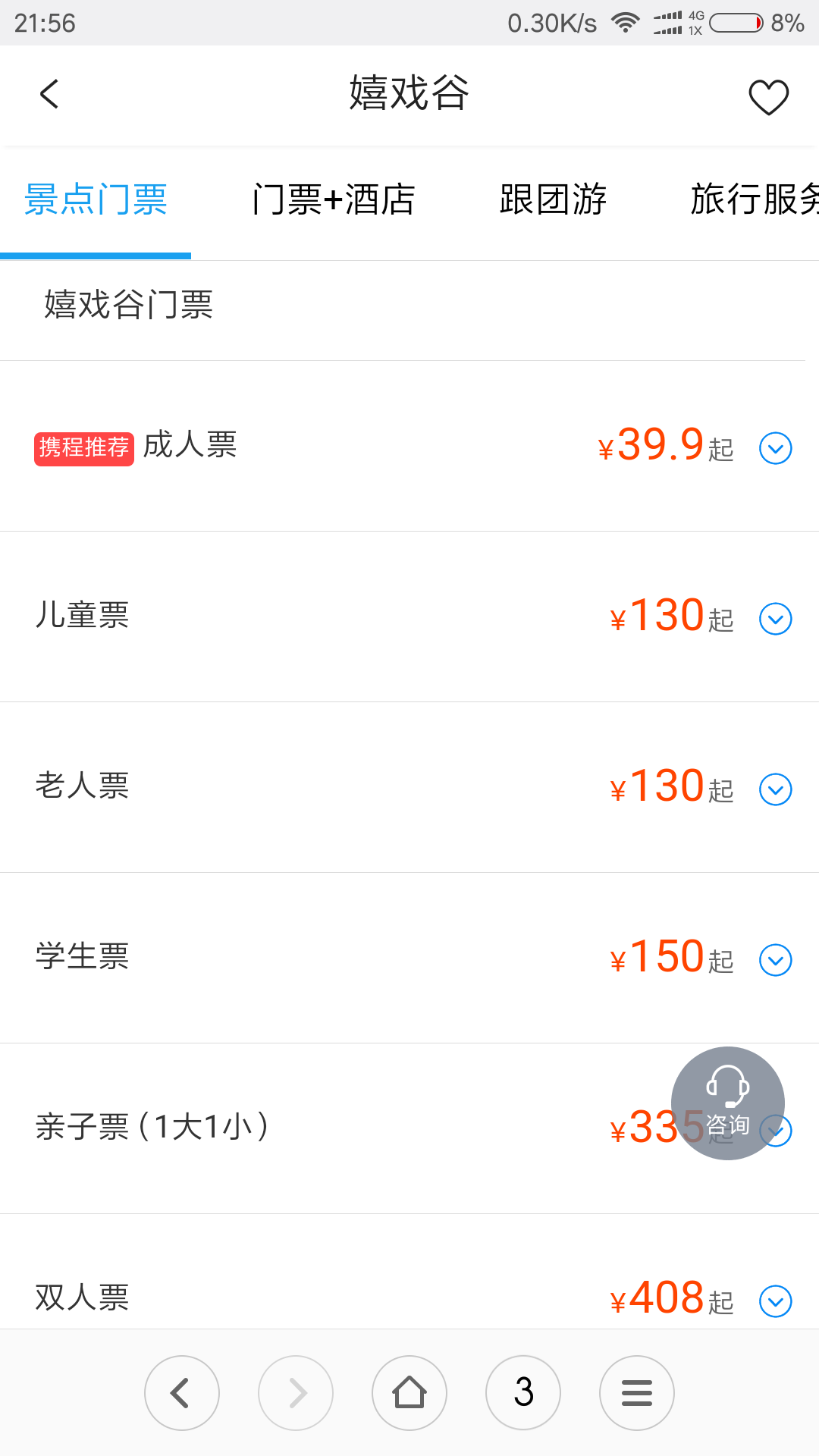
Task: Expand the 学生票 ticket options
Action: pyautogui.click(x=775, y=960)
